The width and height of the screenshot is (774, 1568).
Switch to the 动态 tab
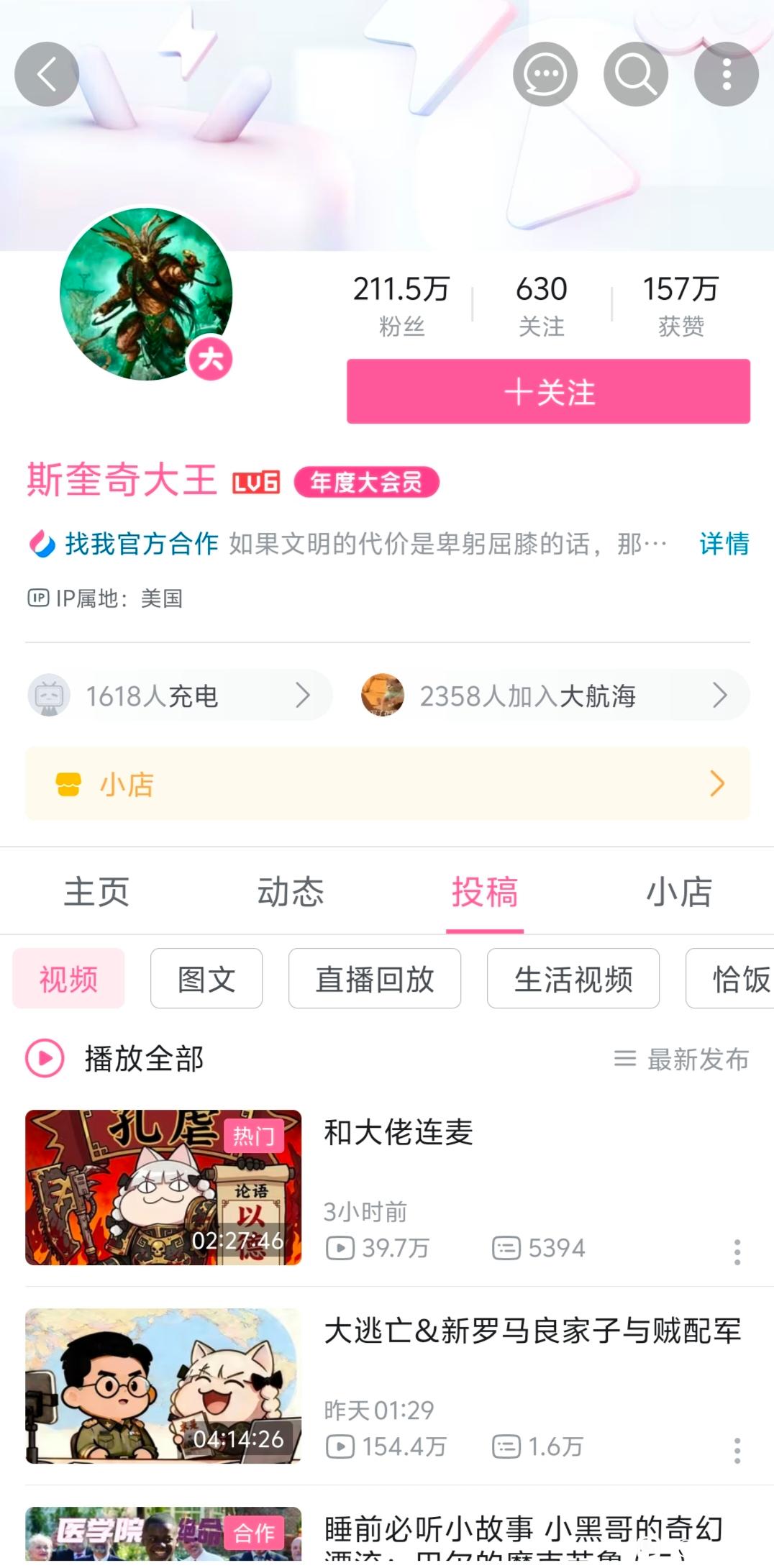coord(291,892)
